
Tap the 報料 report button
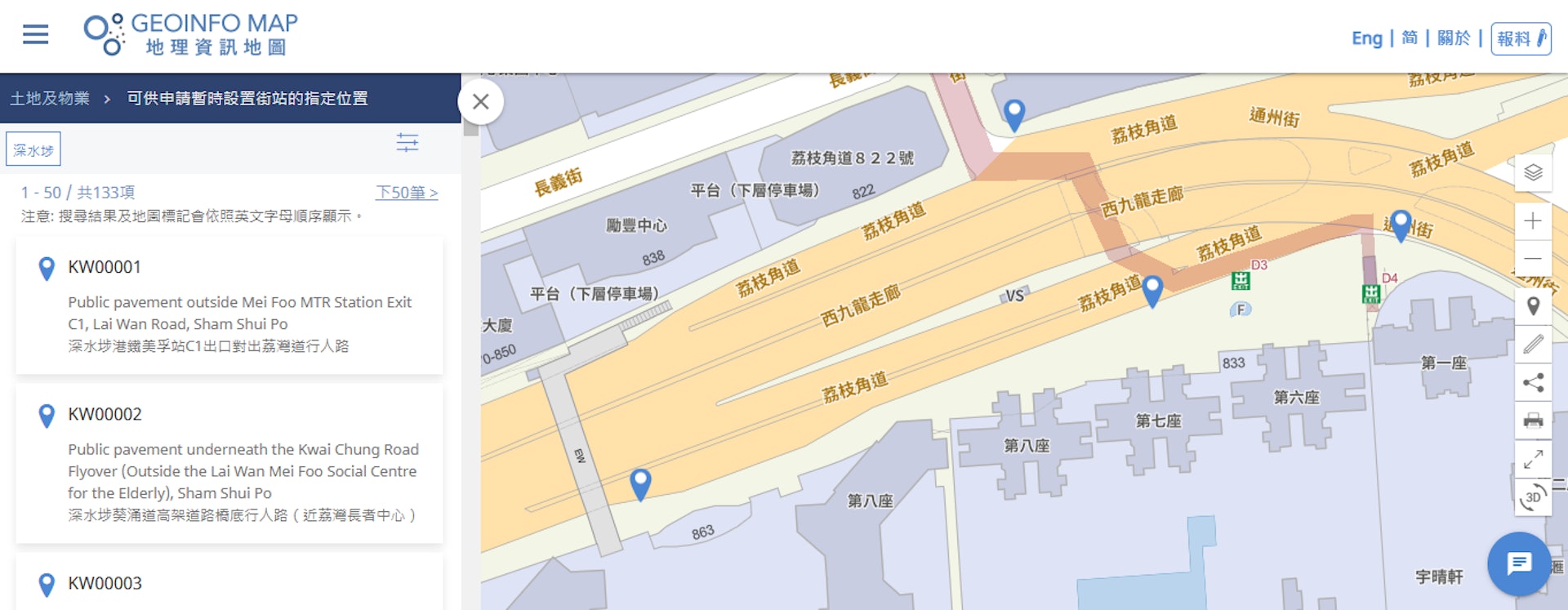point(1521,38)
